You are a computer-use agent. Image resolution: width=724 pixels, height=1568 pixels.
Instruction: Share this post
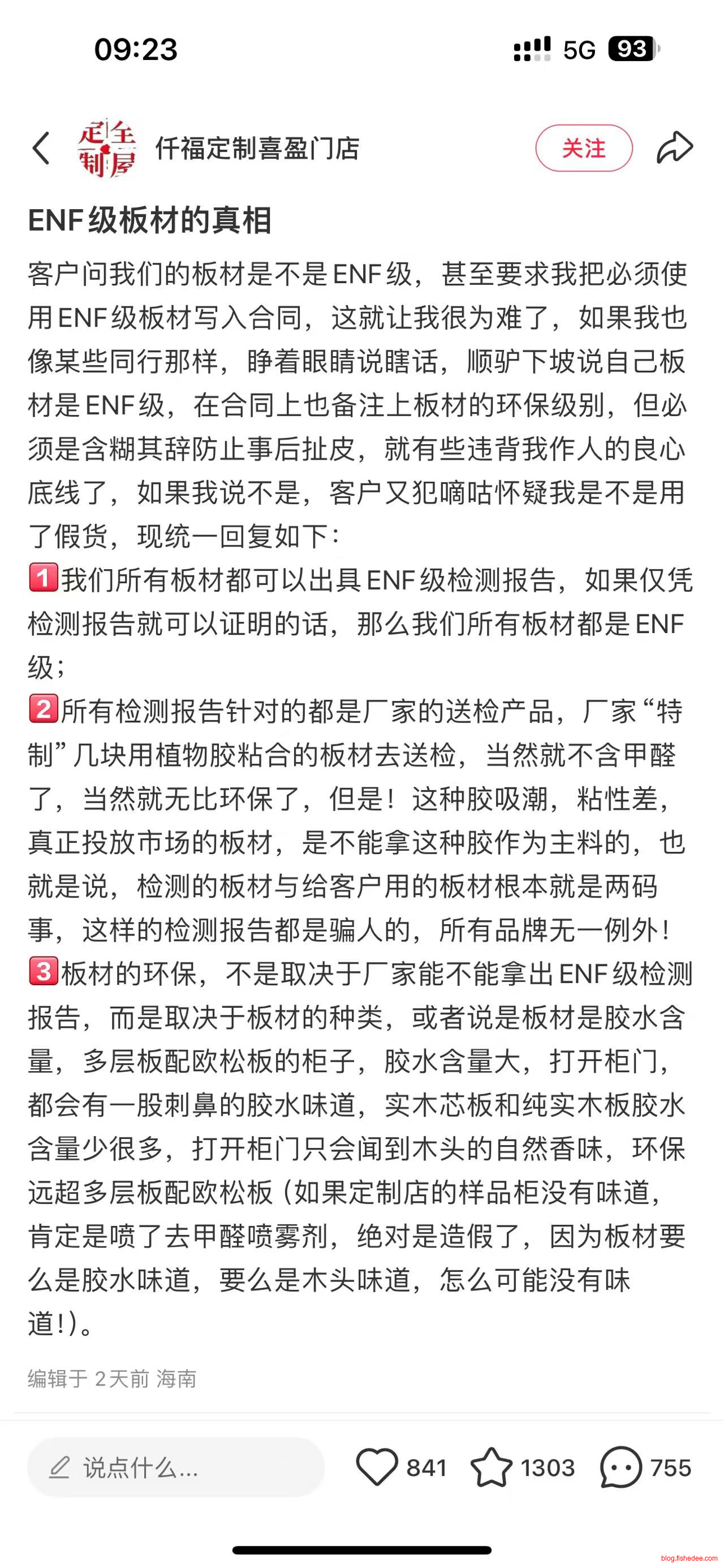pyautogui.click(x=675, y=148)
